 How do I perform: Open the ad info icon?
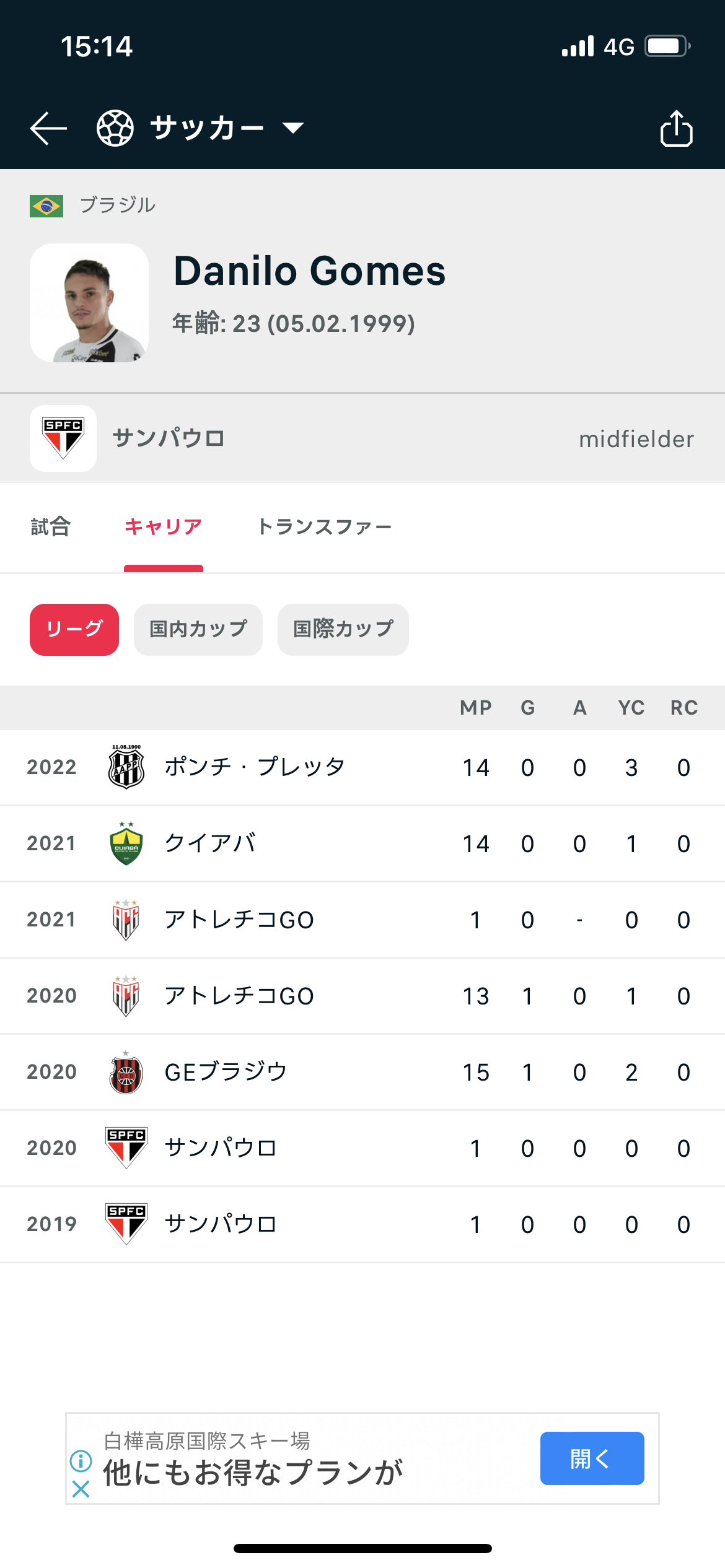[81, 1461]
